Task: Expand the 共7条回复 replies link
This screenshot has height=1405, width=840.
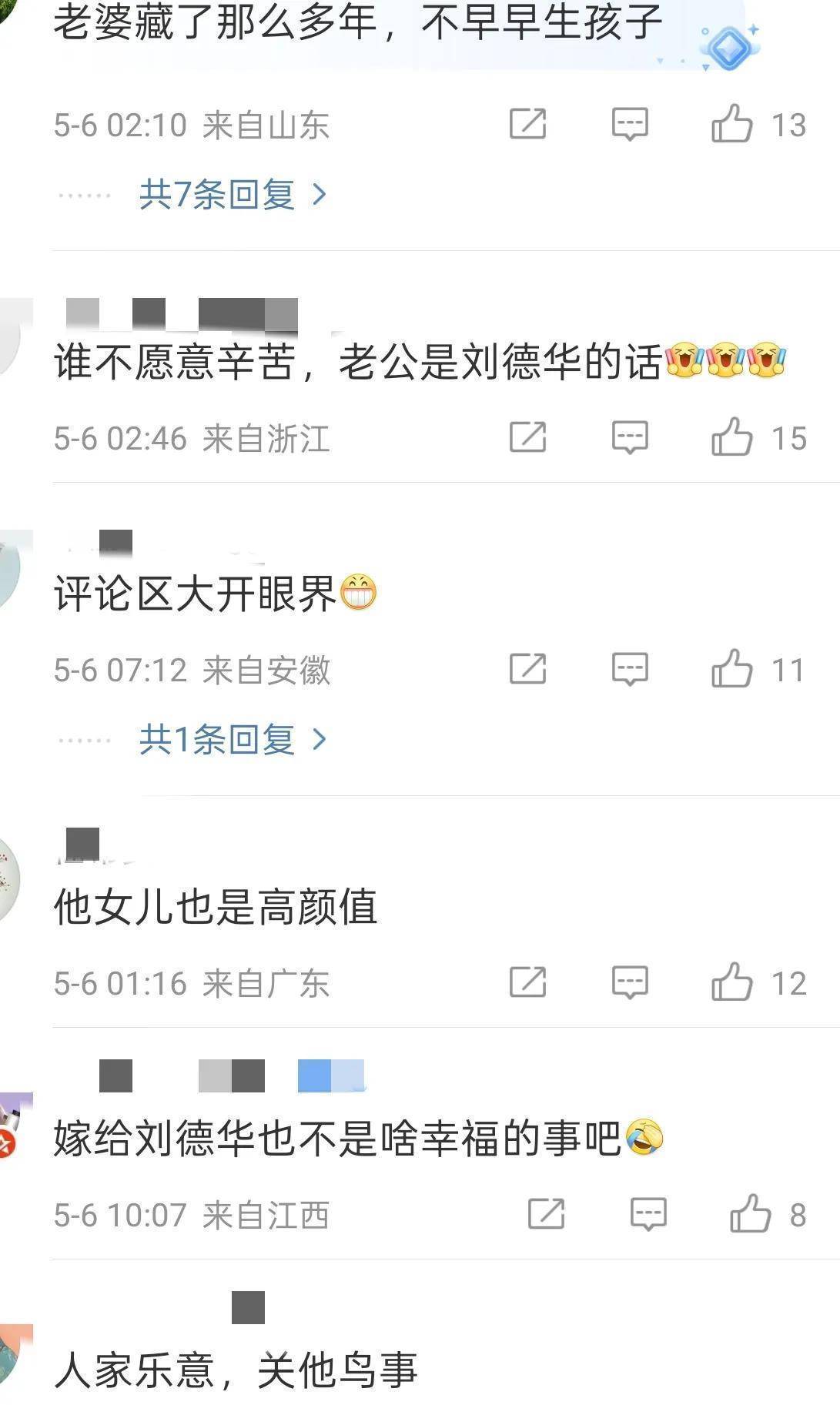Action: 233,194
